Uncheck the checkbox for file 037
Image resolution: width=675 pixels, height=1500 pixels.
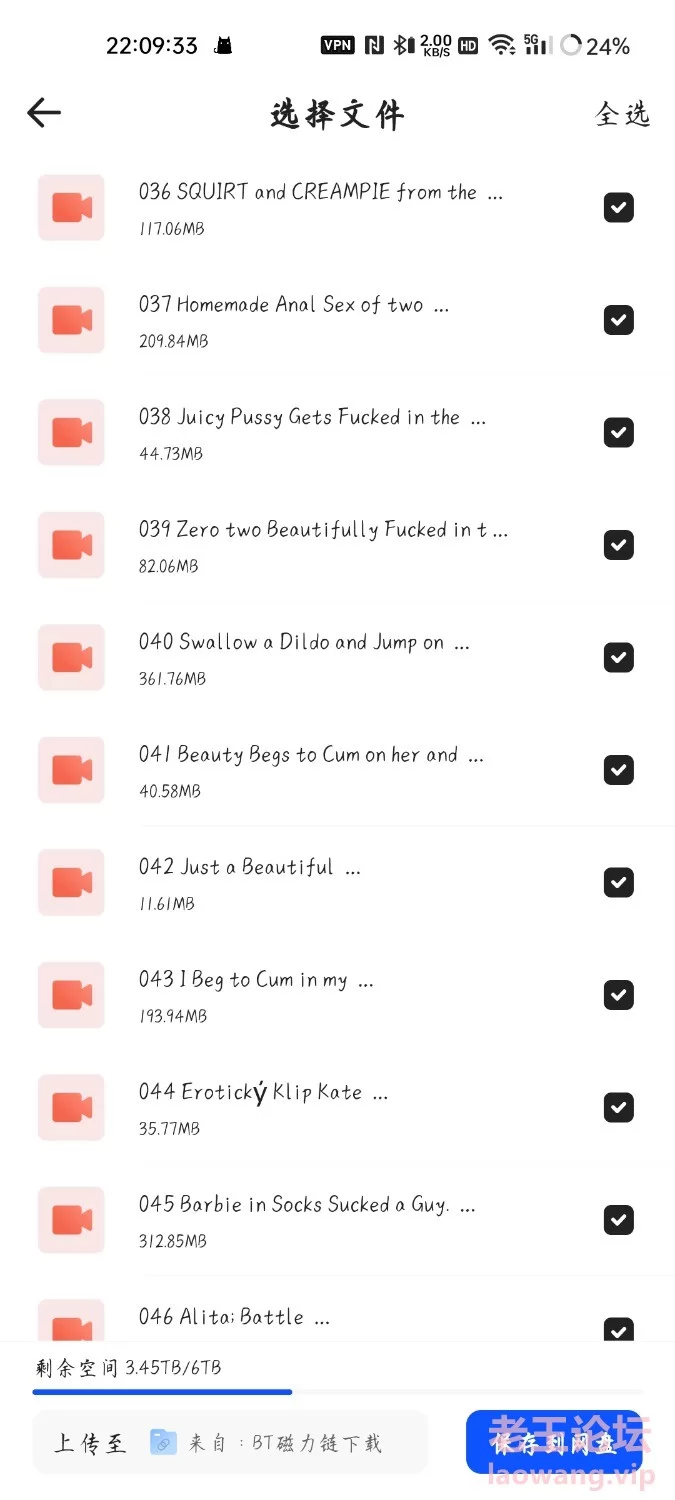(x=619, y=320)
